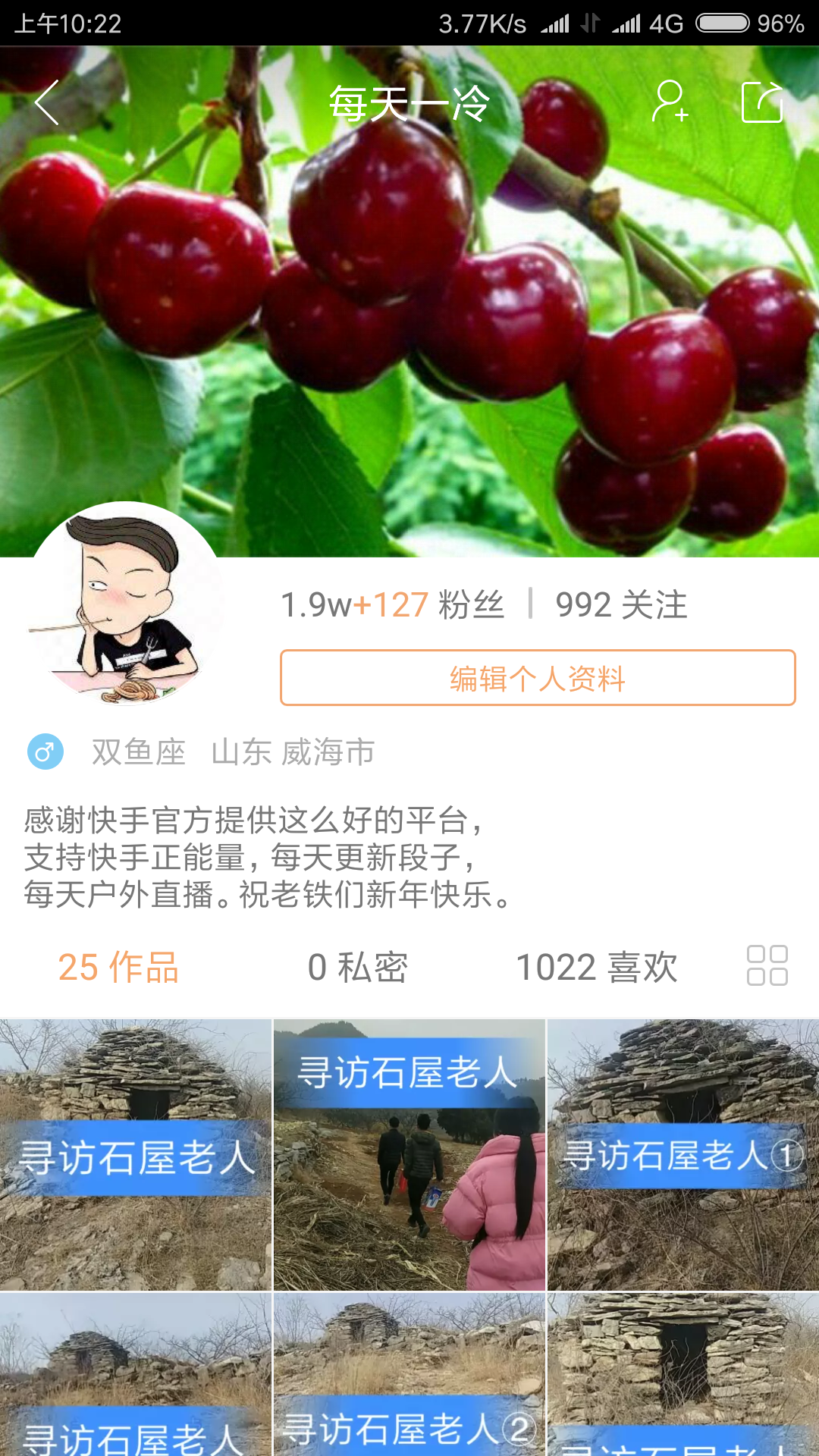View the 992 关注 following list
The image size is (819, 1456).
click(621, 605)
